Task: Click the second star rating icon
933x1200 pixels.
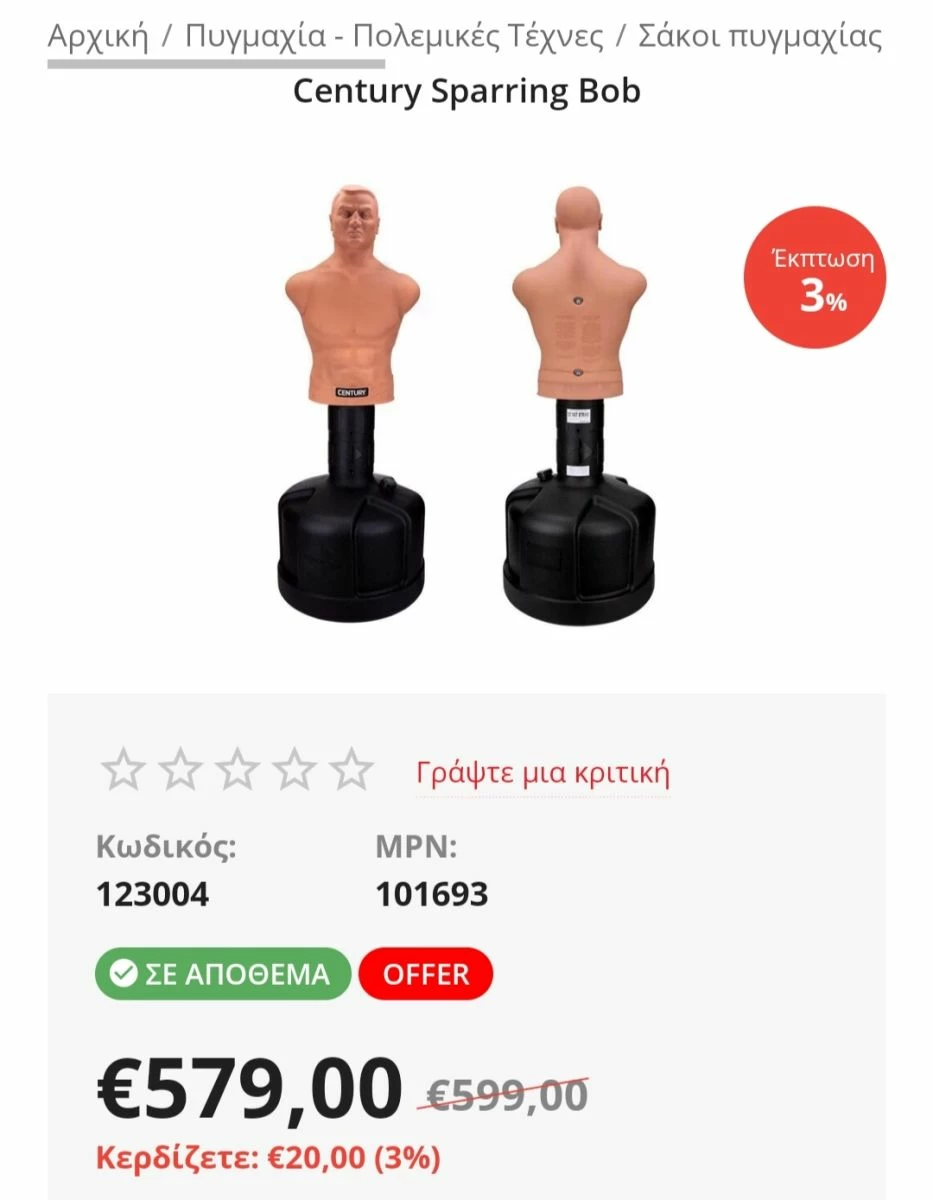Action: 180,770
